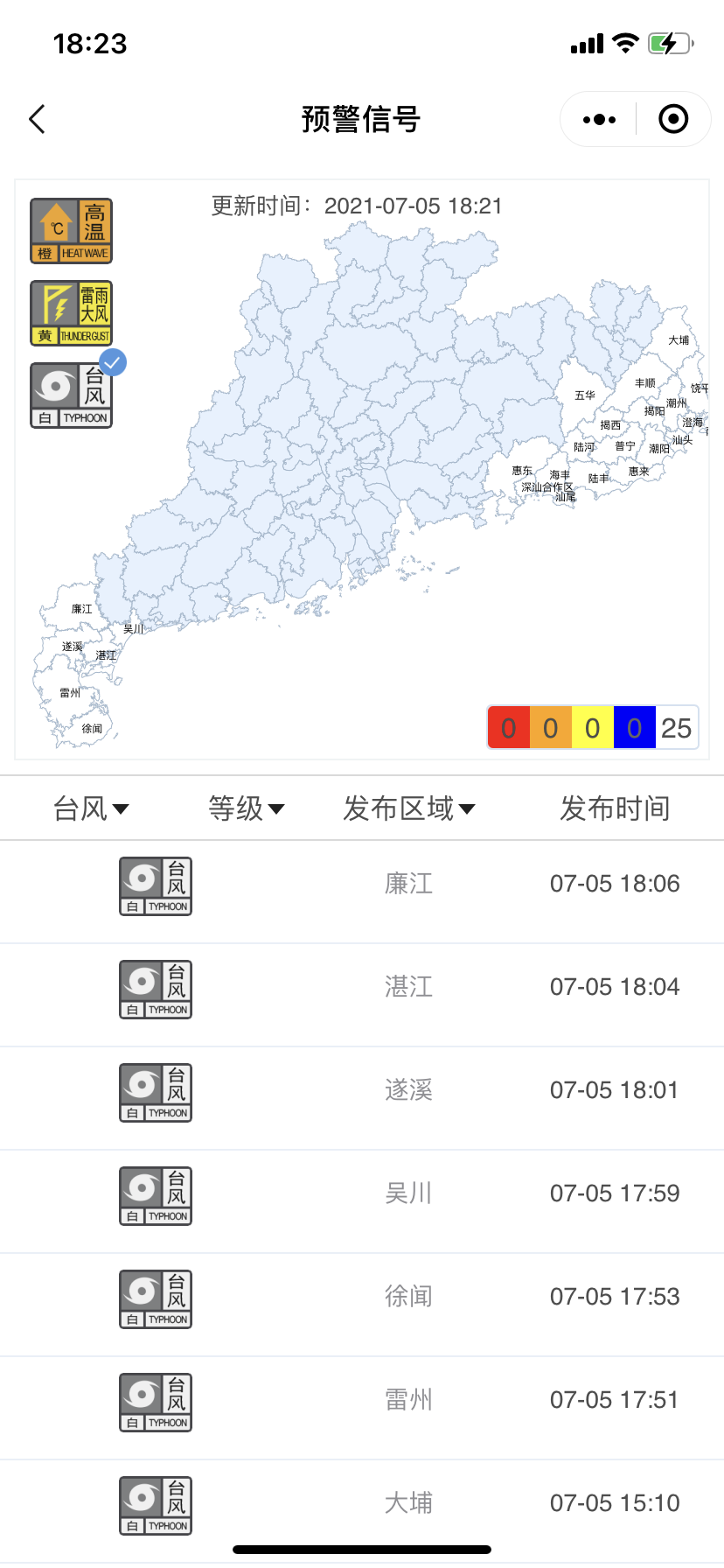
Task: Go back using the top-left arrow
Action: tap(37, 119)
